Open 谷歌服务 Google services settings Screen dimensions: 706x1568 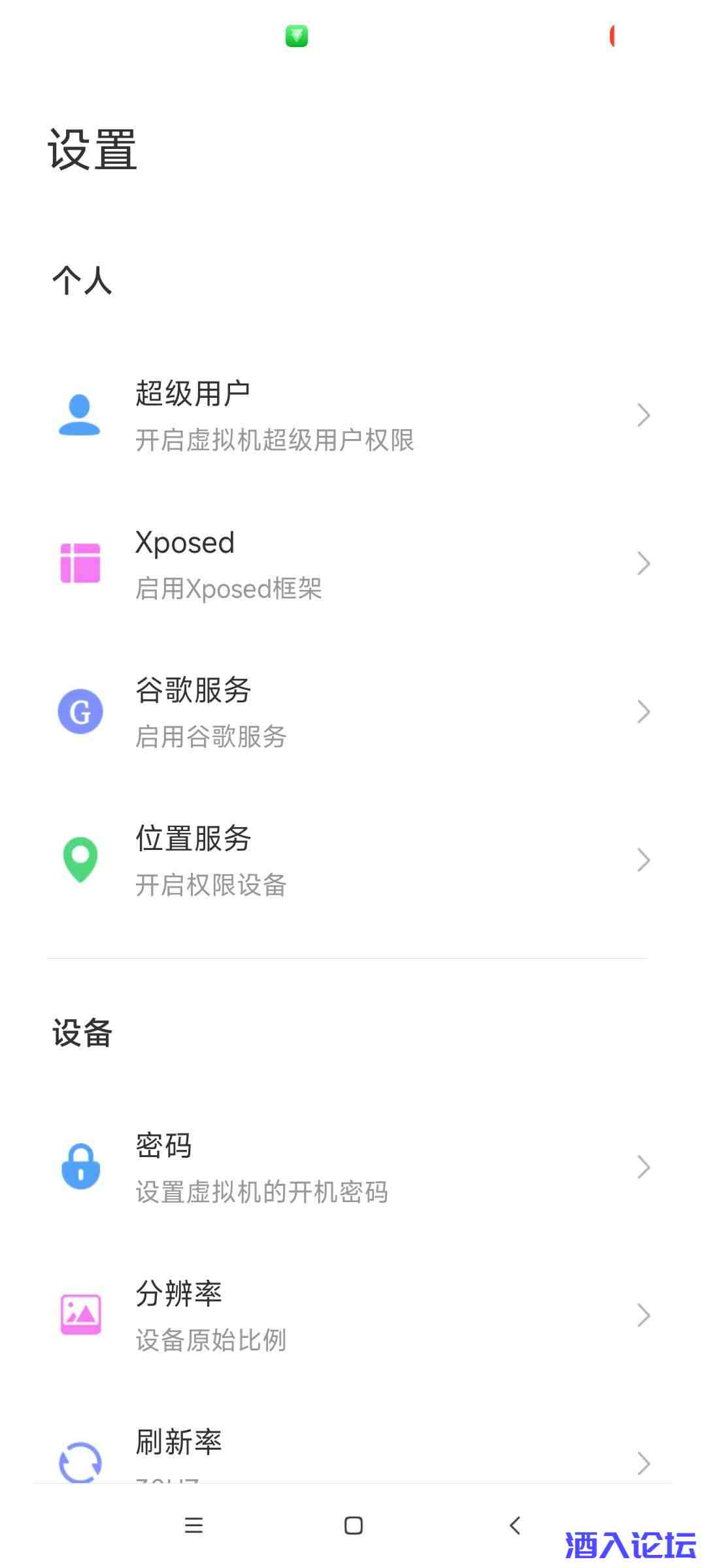pyautogui.click(x=353, y=712)
